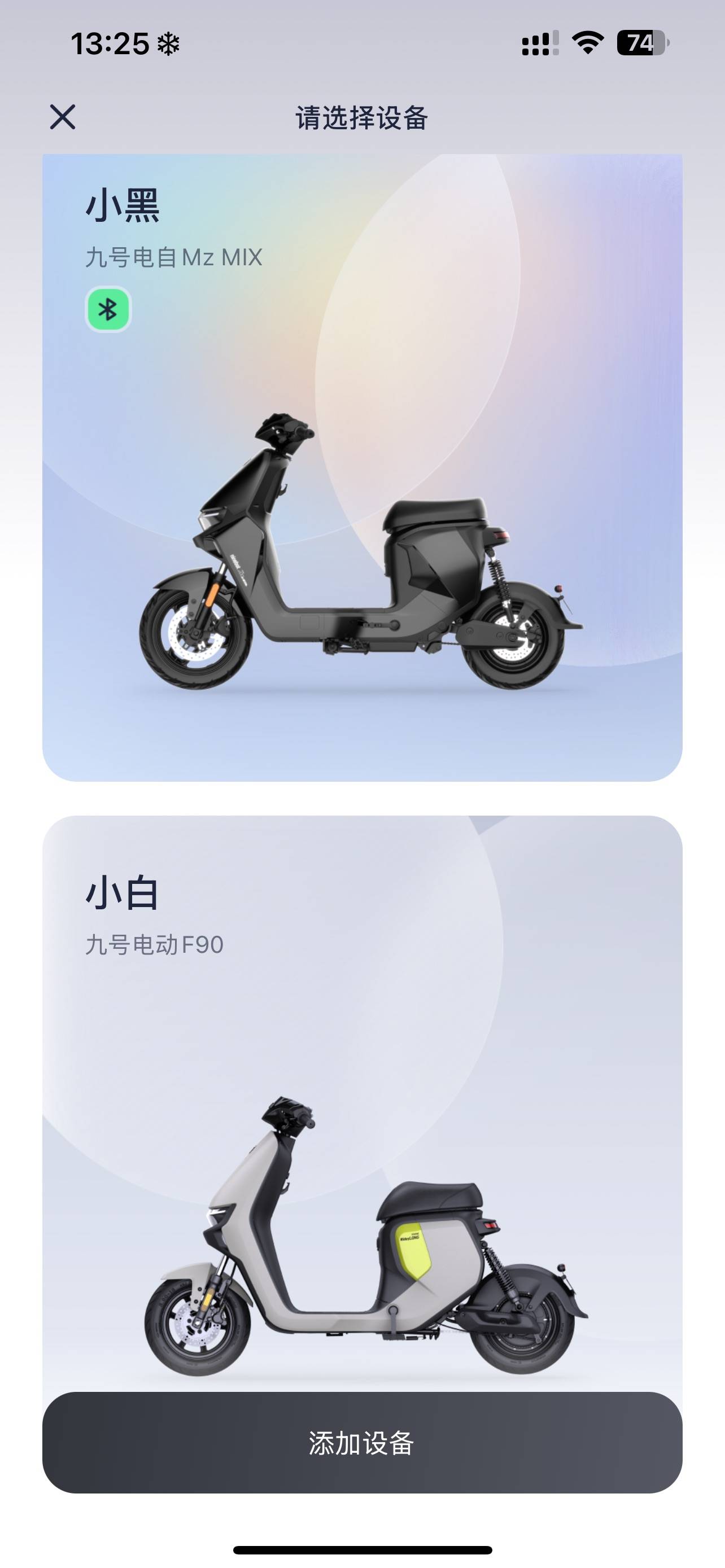The width and height of the screenshot is (725, 1568).
Task: Select the 小黑 Mz MIX device card
Action: pos(362,467)
